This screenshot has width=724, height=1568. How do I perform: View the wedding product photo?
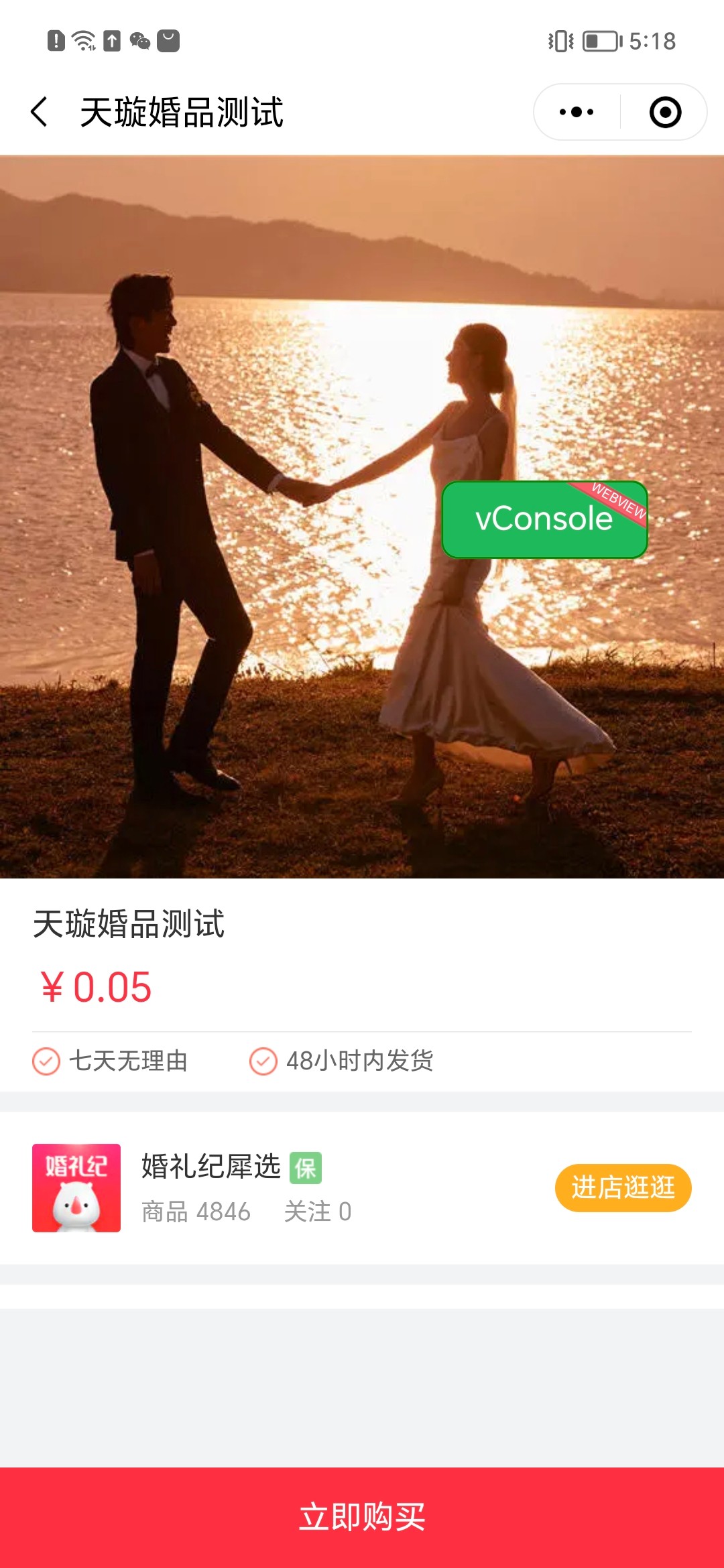pyautogui.click(x=362, y=517)
